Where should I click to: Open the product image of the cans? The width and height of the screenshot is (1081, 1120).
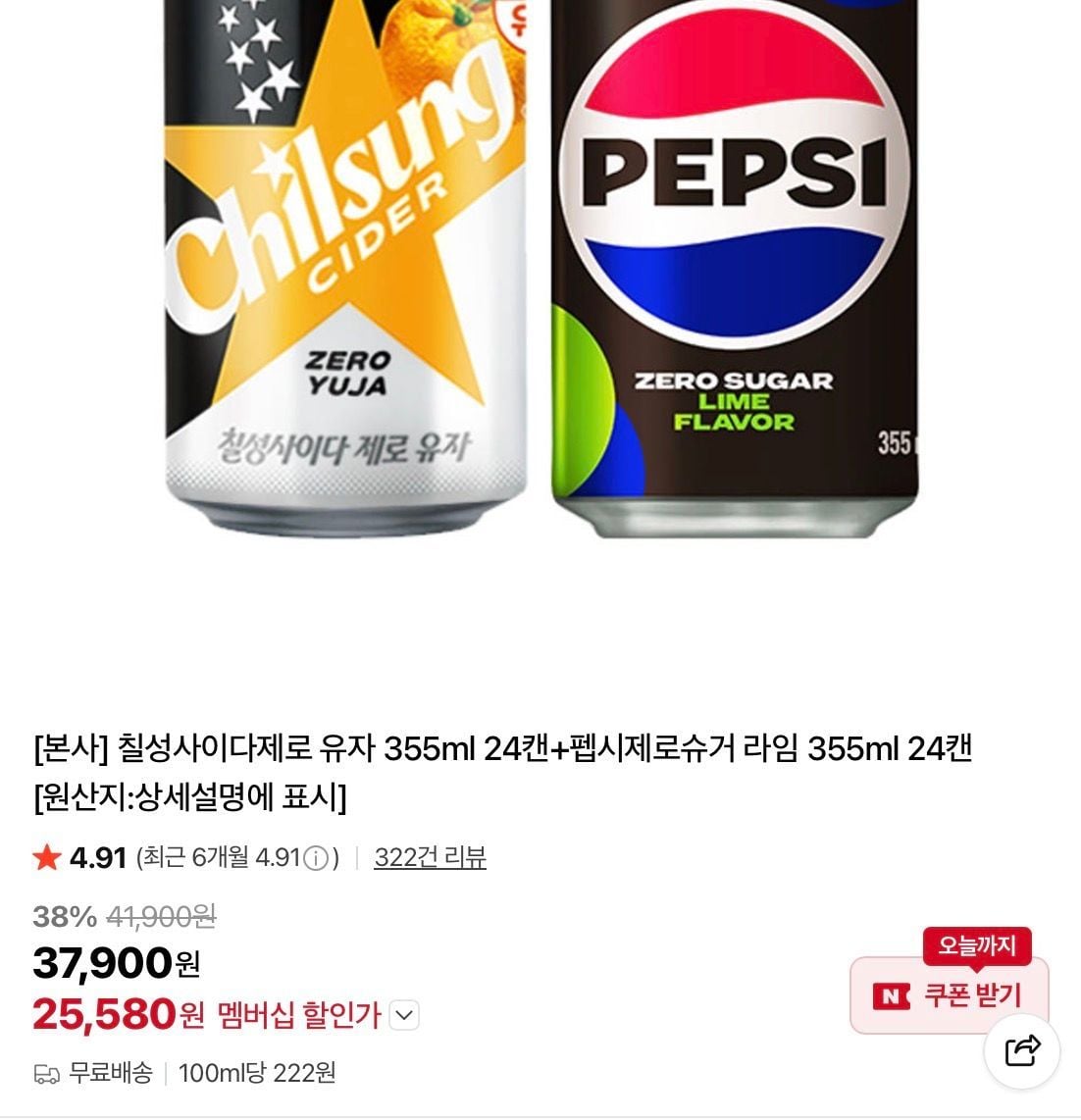click(540, 270)
